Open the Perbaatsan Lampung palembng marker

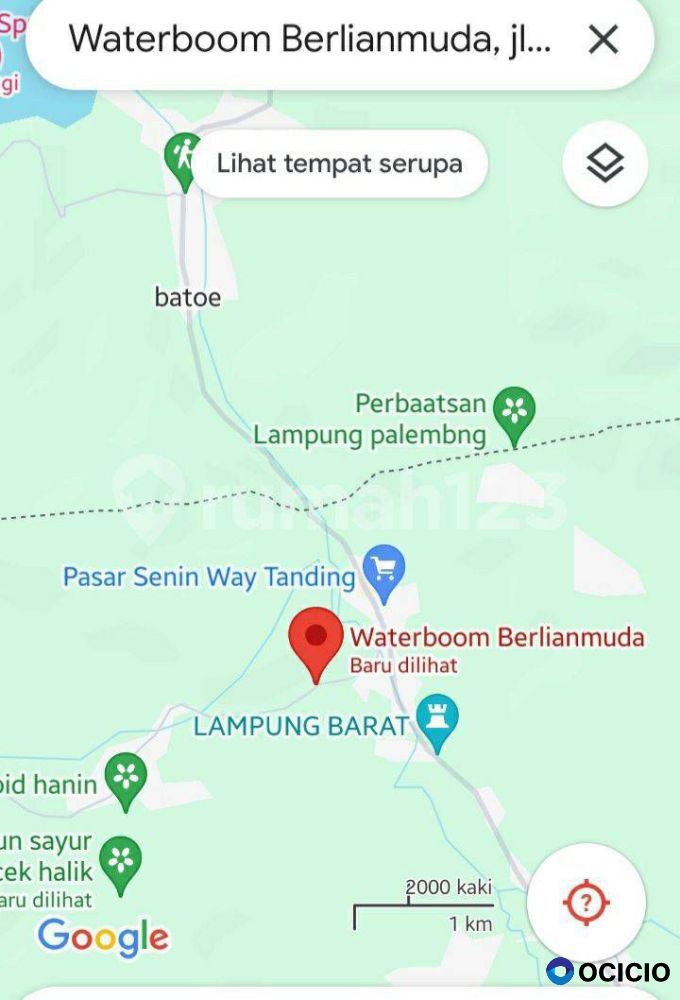coord(515,412)
